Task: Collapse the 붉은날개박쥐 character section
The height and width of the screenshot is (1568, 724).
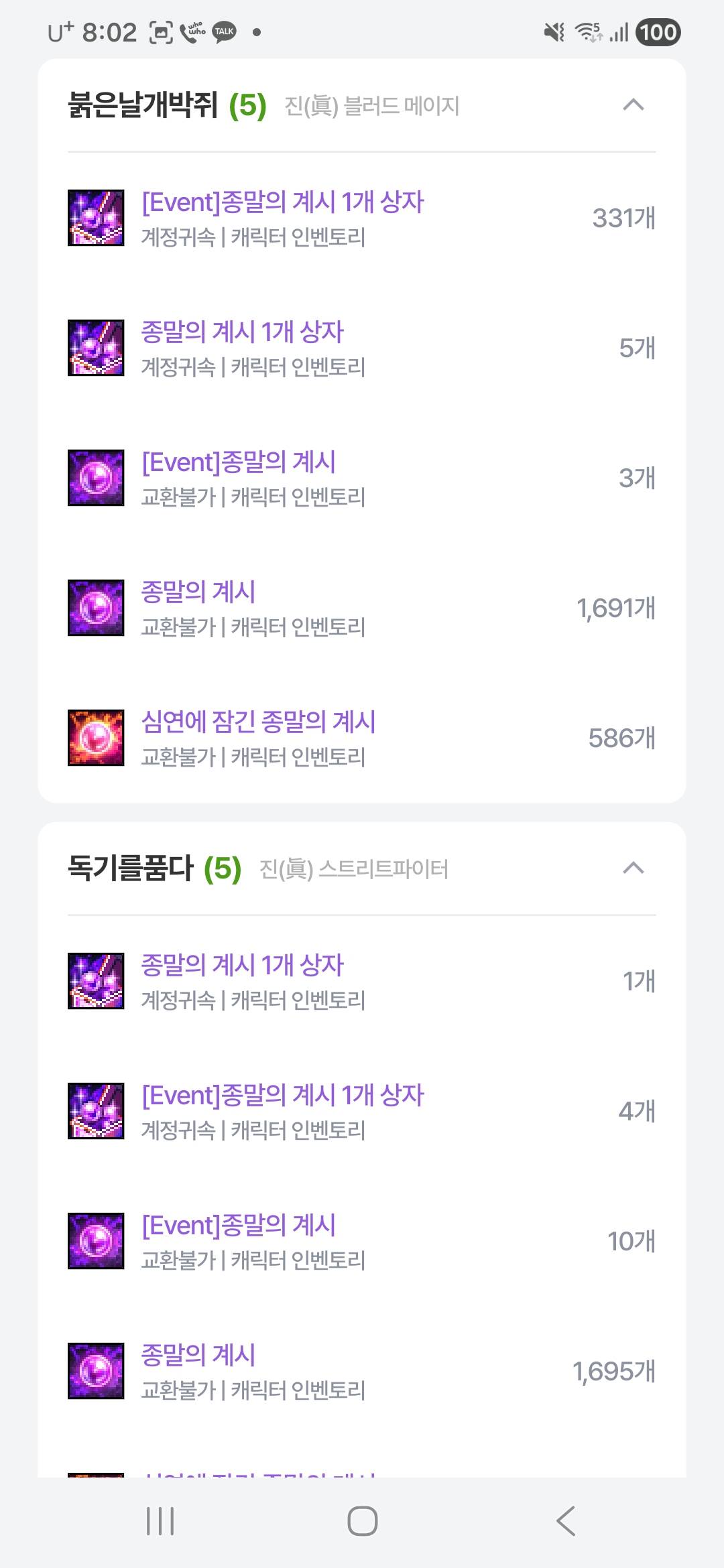Action: coord(633,105)
